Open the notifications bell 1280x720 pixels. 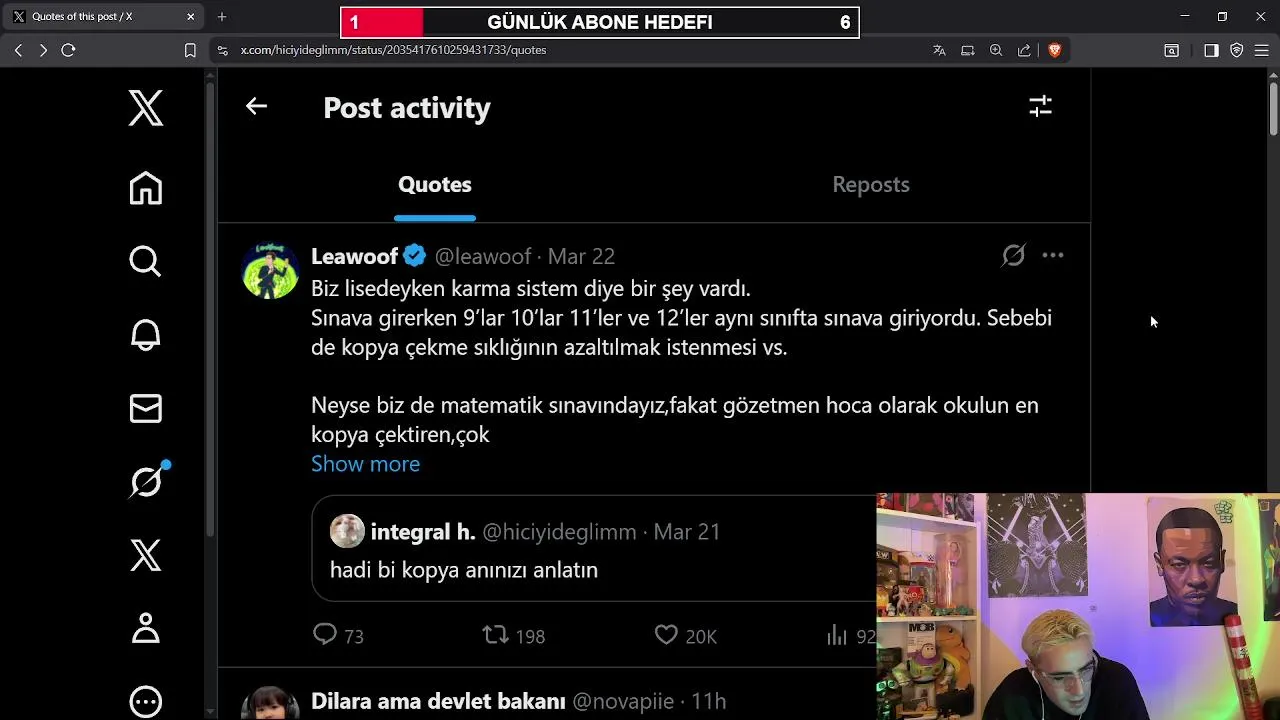146,335
